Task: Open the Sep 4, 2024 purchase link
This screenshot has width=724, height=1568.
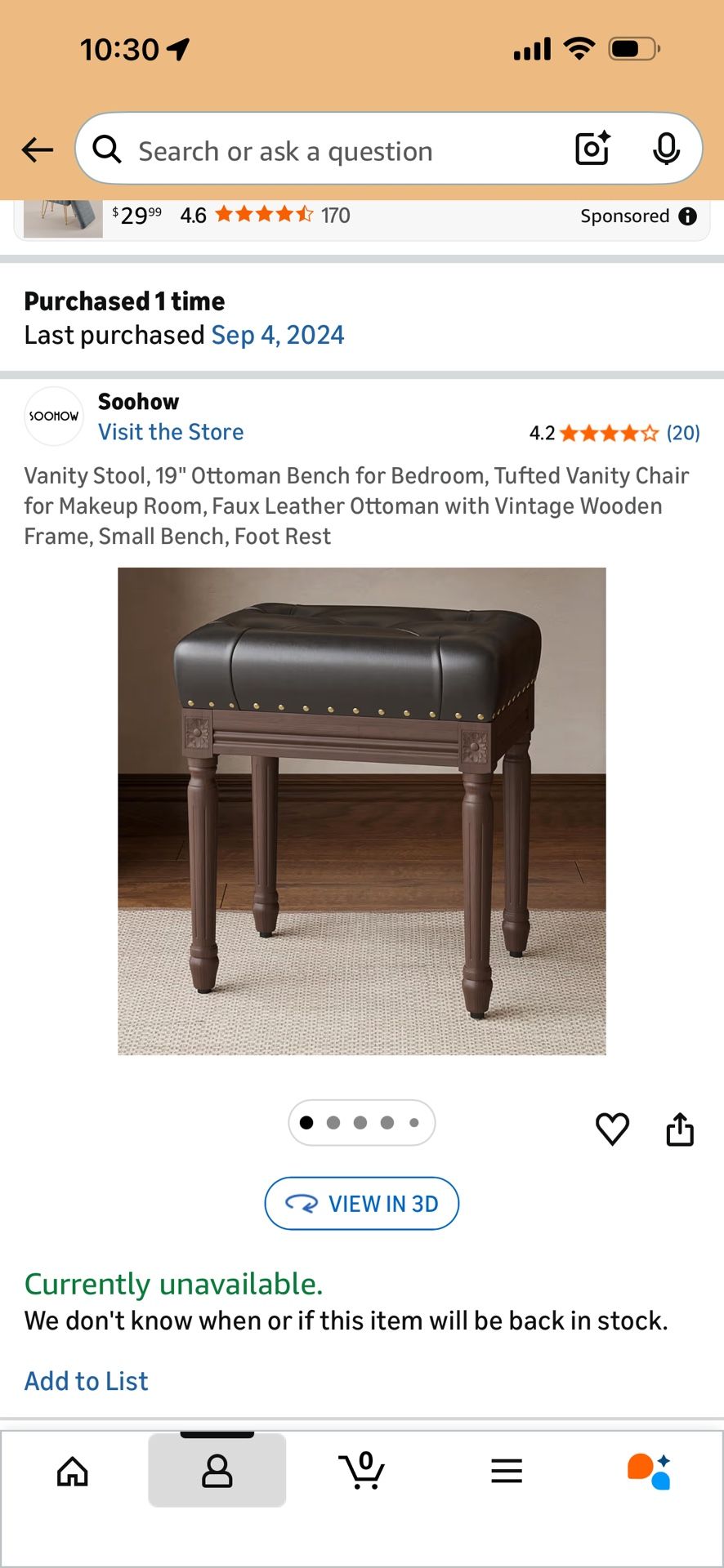Action: point(278,335)
